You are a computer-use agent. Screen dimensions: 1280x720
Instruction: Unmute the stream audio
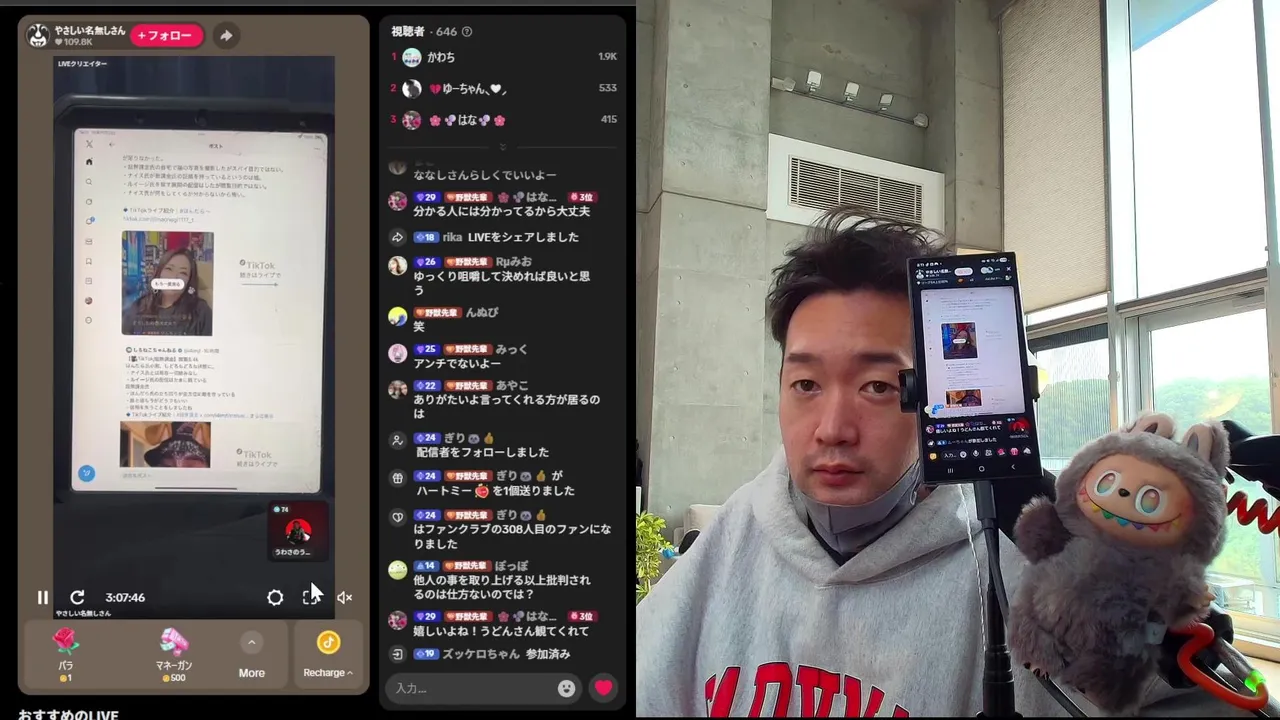tap(344, 597)
